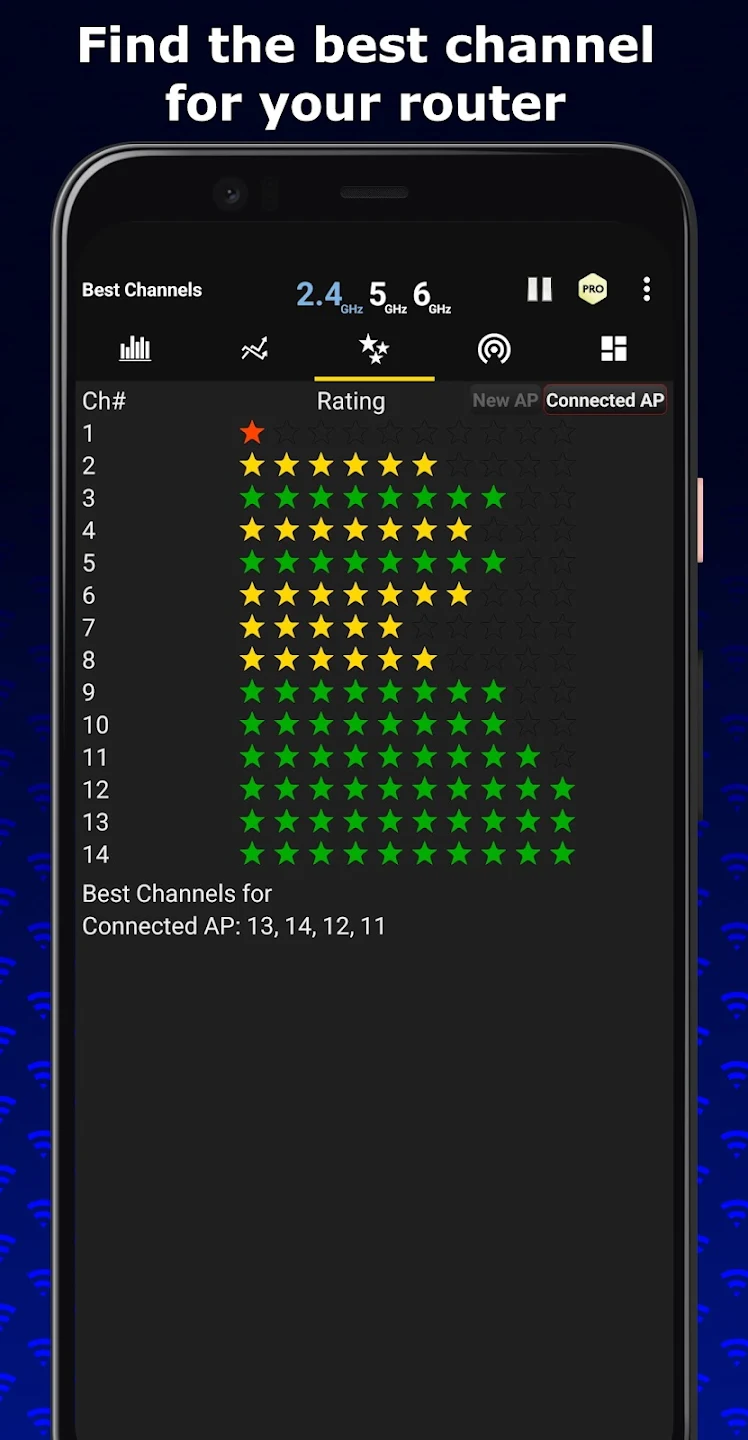This screenshot has height=1440, width=748.
Task: Open the signal strength bar chart view
Action: click(135, 349)
